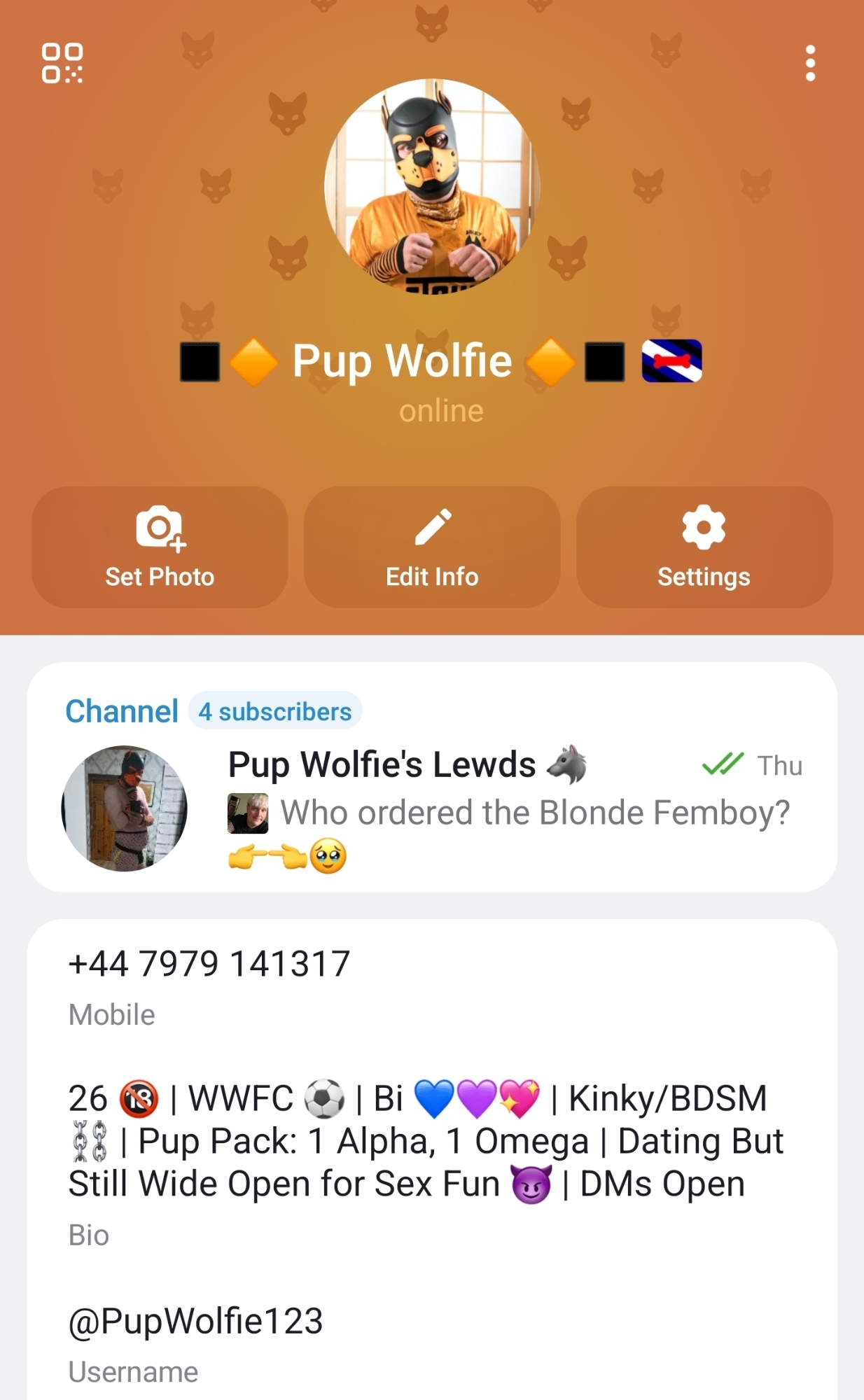View the profile photo at the top
The image size is (864, 1400).
tap(432, 185)
